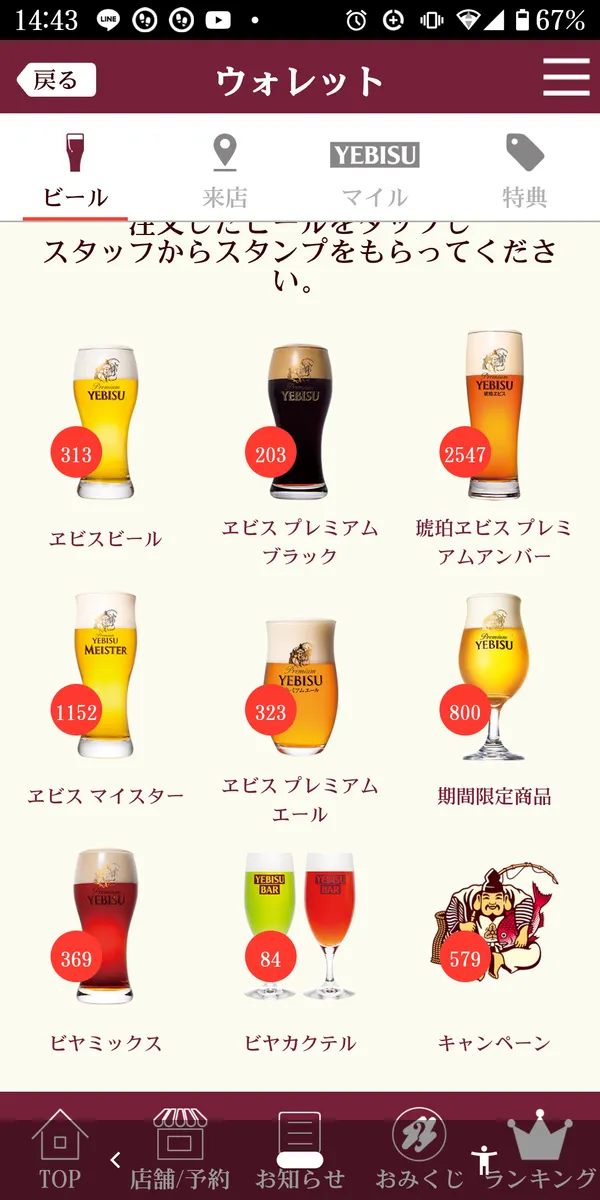Select the ヱビスビール glass
Screen dimensions: 600x1200
click(x=105, y=425)
